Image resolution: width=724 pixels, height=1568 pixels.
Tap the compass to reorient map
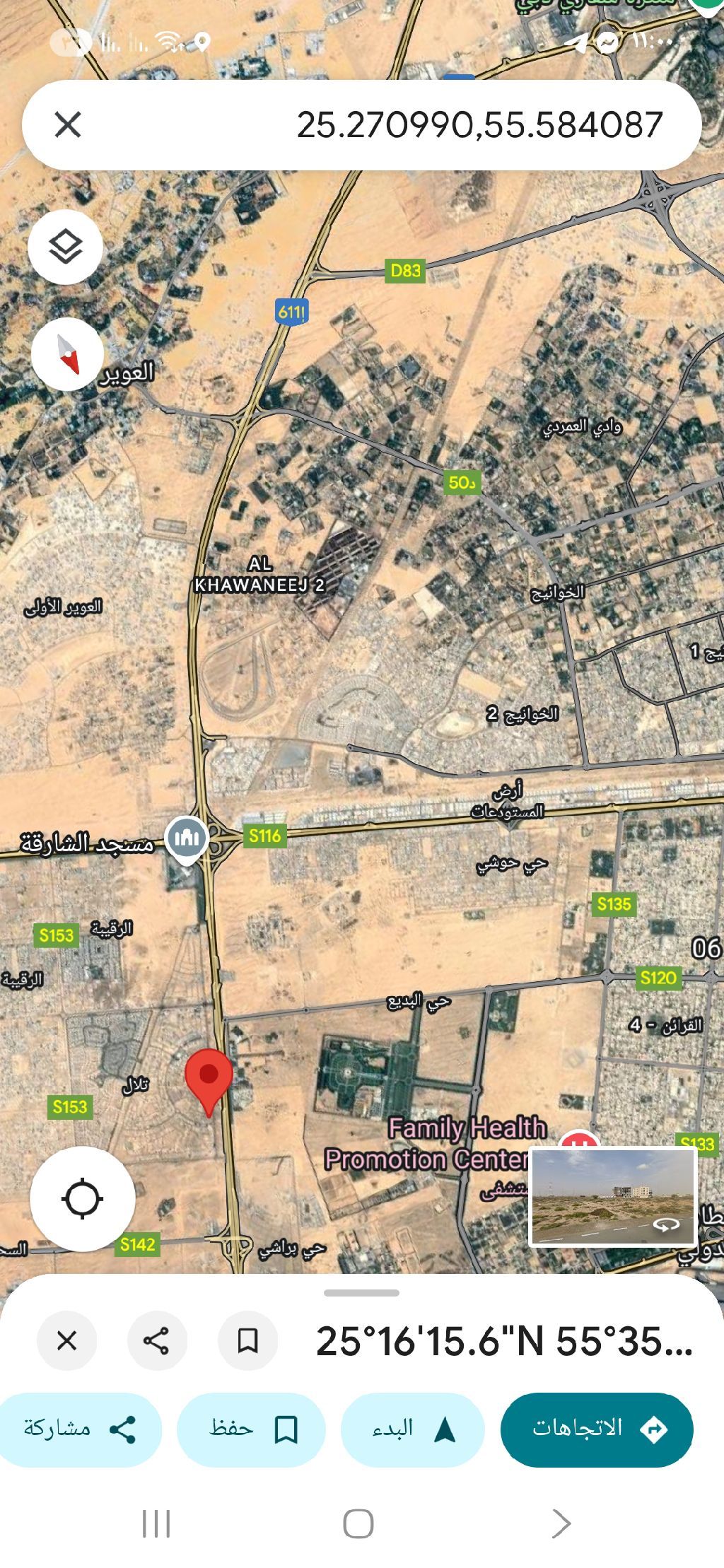click(x=68, y=354)
